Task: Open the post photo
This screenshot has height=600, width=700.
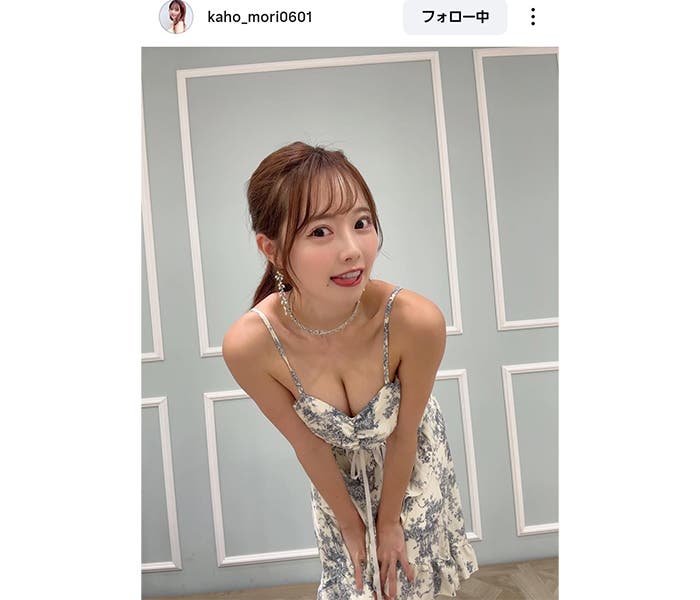Action: pos(350,320)
